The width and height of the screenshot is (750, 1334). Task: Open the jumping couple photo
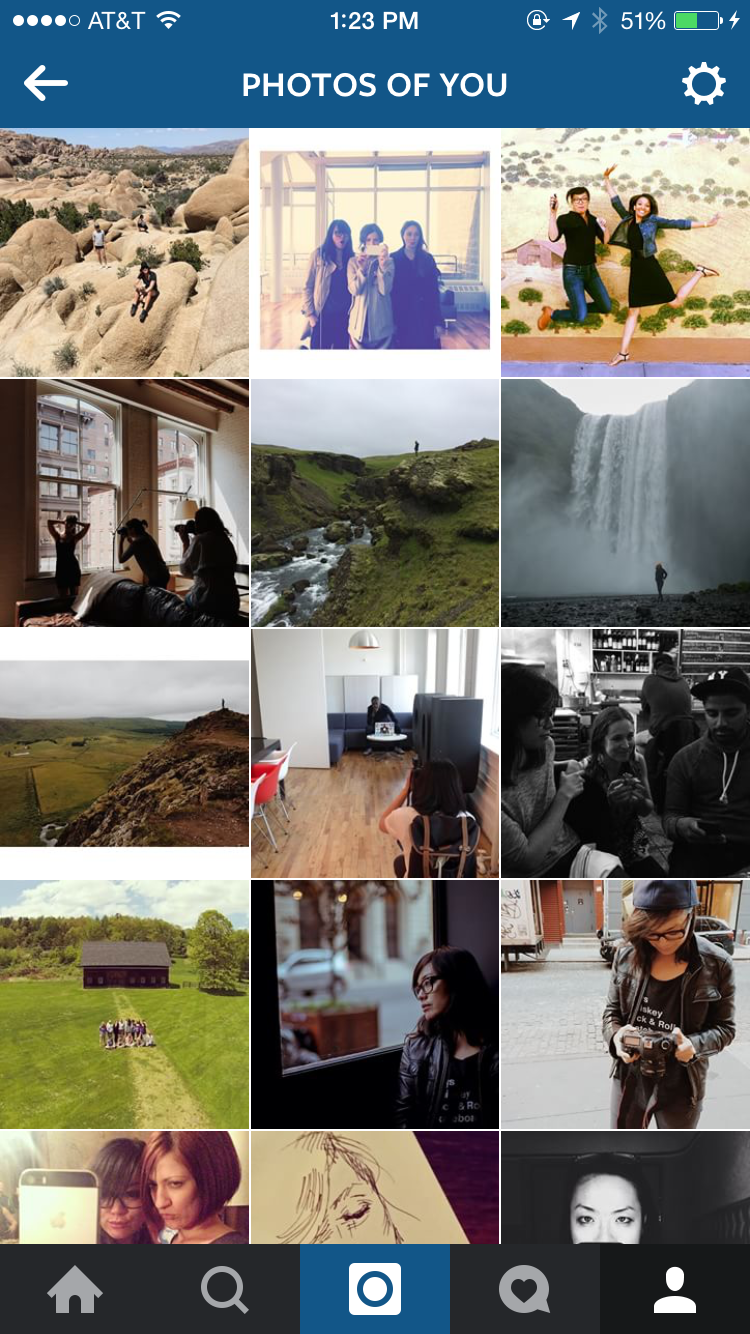point(626,252)
